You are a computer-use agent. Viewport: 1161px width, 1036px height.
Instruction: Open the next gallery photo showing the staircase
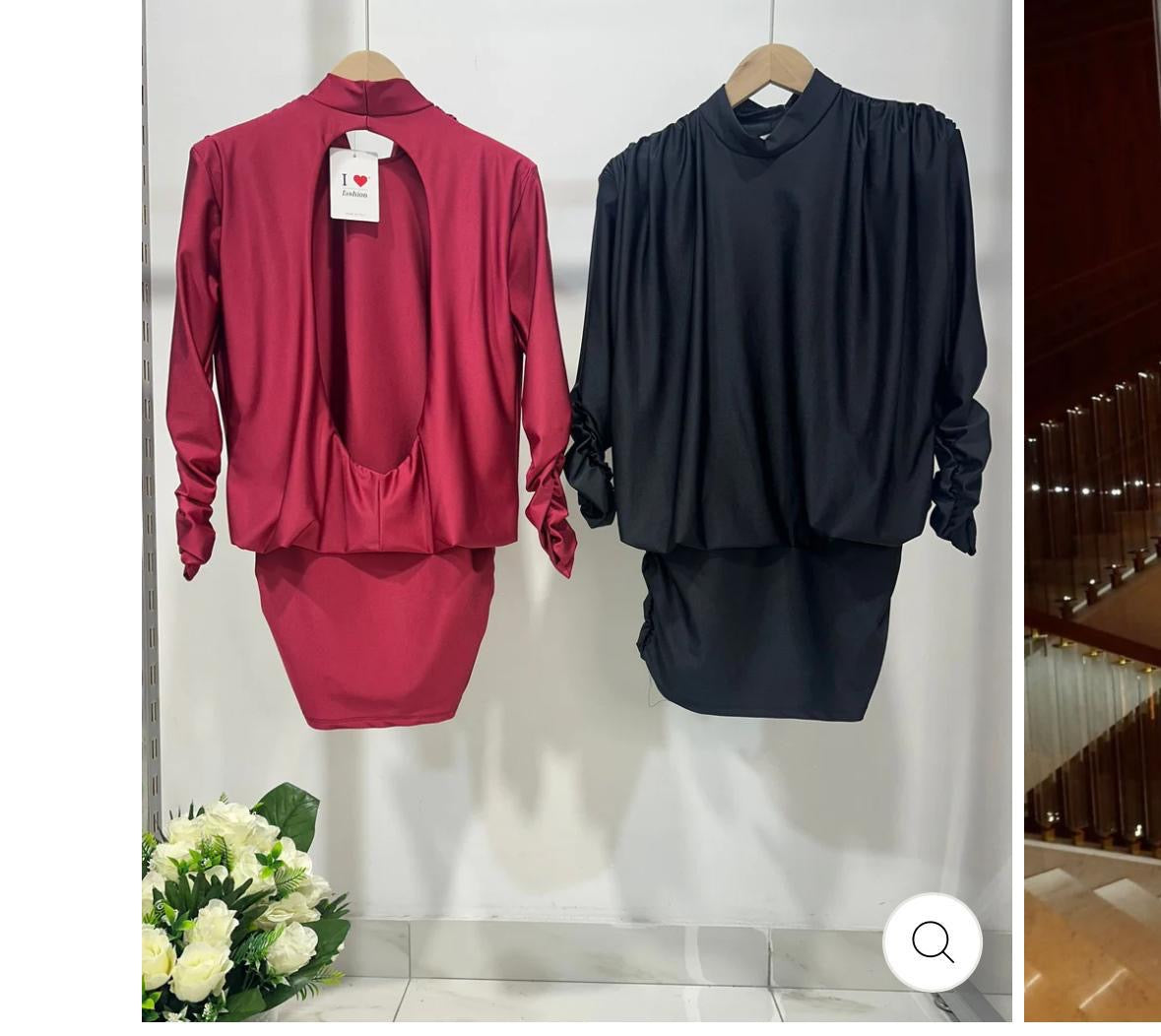click(x=1092, y=512)
